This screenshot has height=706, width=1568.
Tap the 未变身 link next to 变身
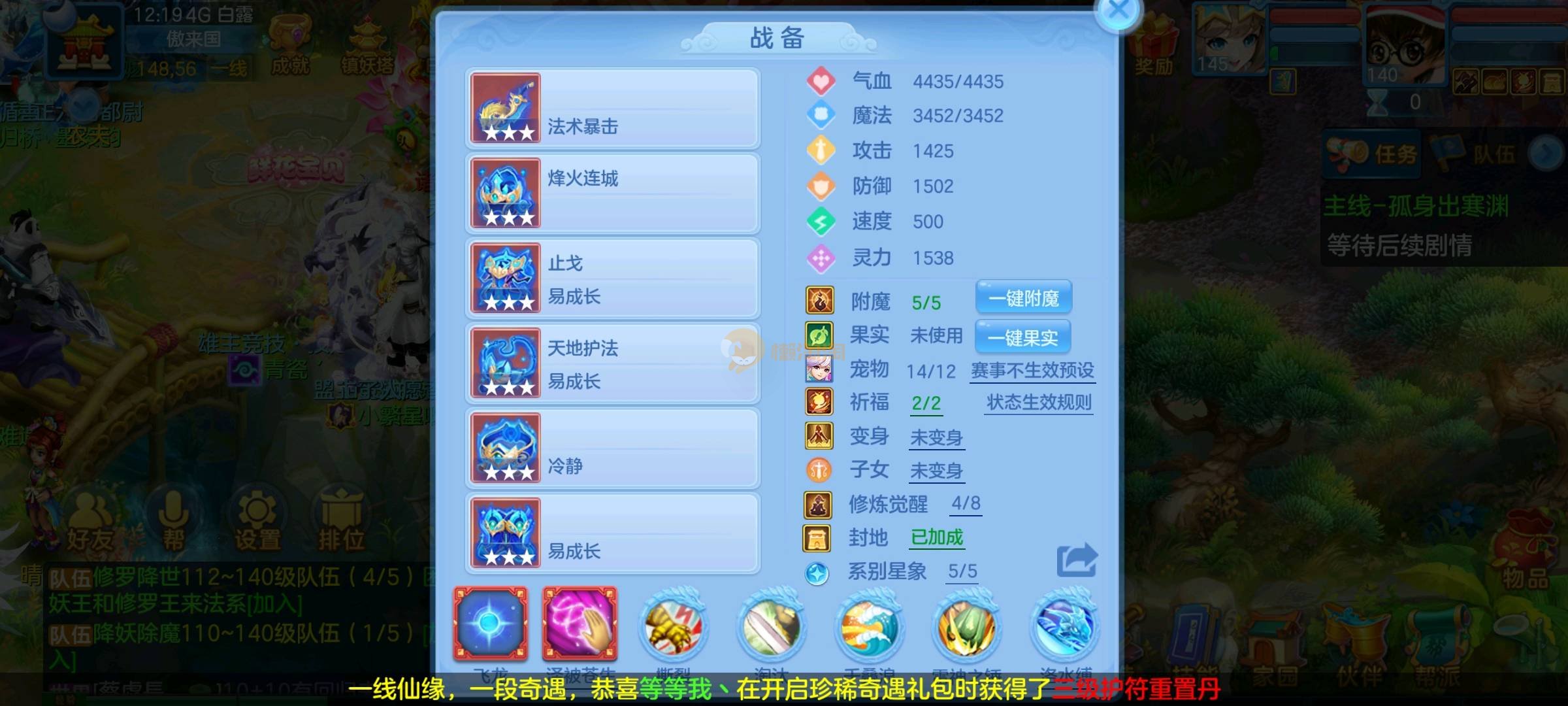(x=936, y=437)
